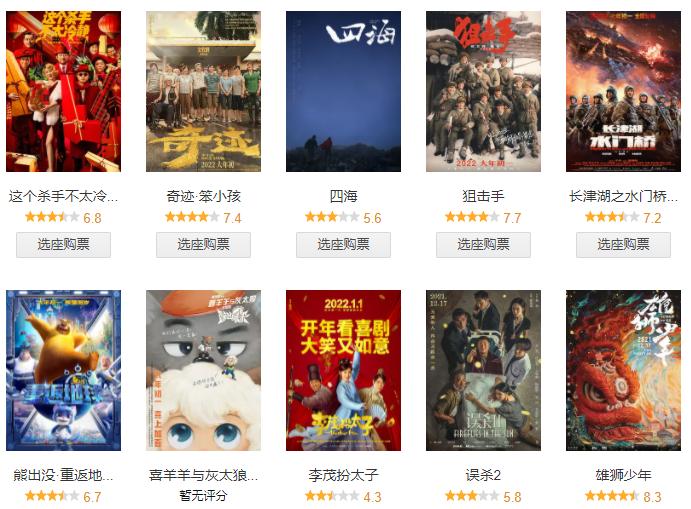Tap the 误杀2 title link
691x509 pixels.
pos(483,475)
